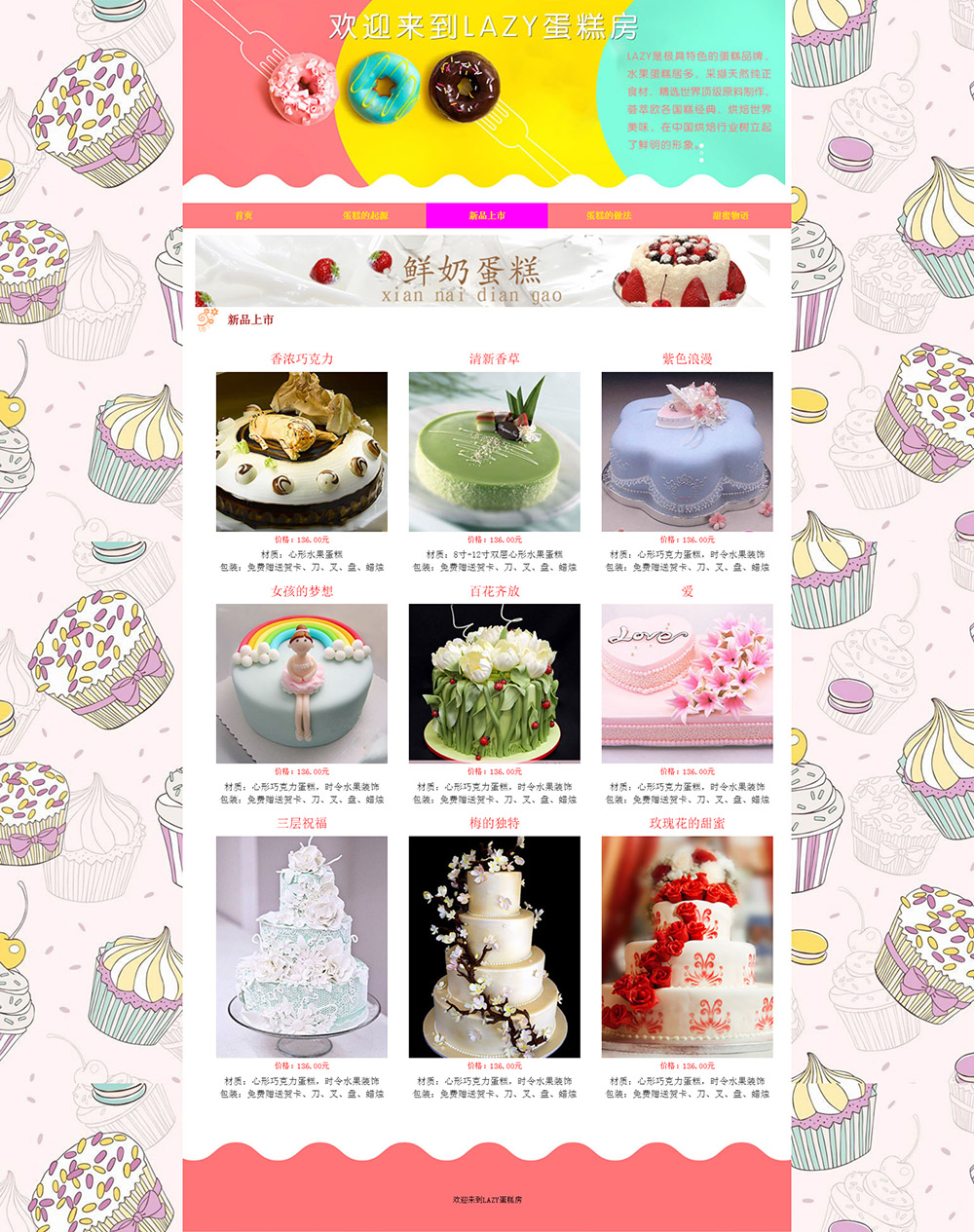The height and width of the screenshot is (1232, 974).
Task: View the 爱 heart cake product
Action: [687, 683]
